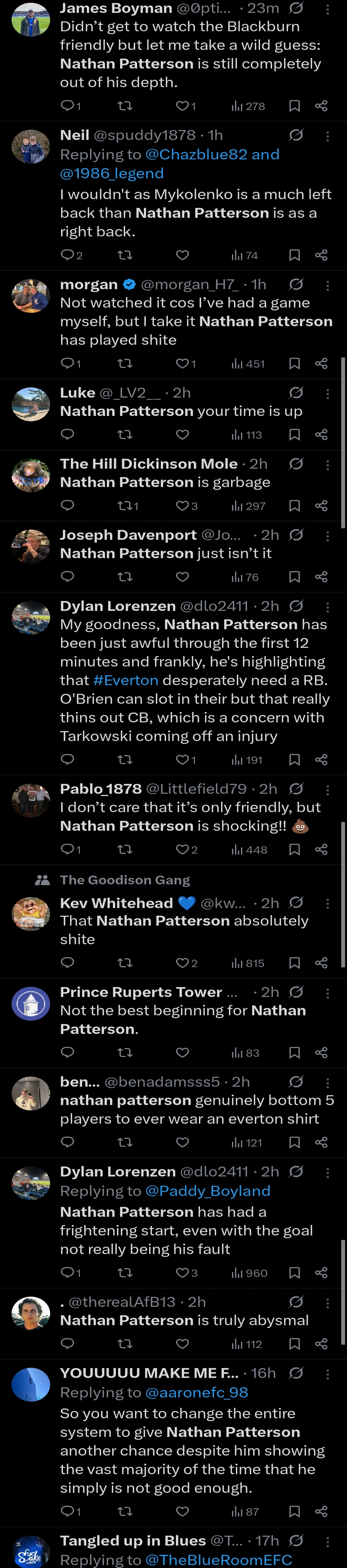The width and height of the screenshot is (347, 1568).
Task: Open overflow menu on Joseph Davenport's post
Action: point(327,536)
